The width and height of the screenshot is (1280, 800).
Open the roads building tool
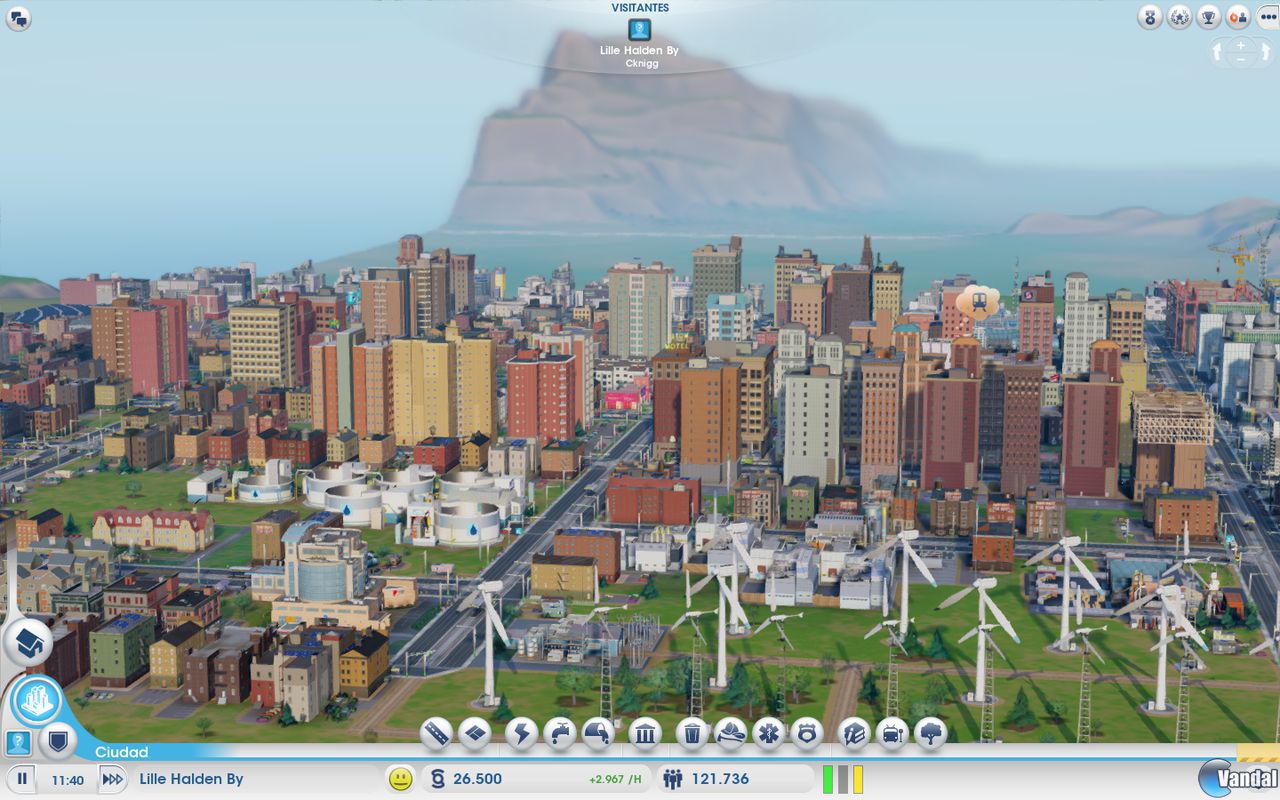click(436, 734)
